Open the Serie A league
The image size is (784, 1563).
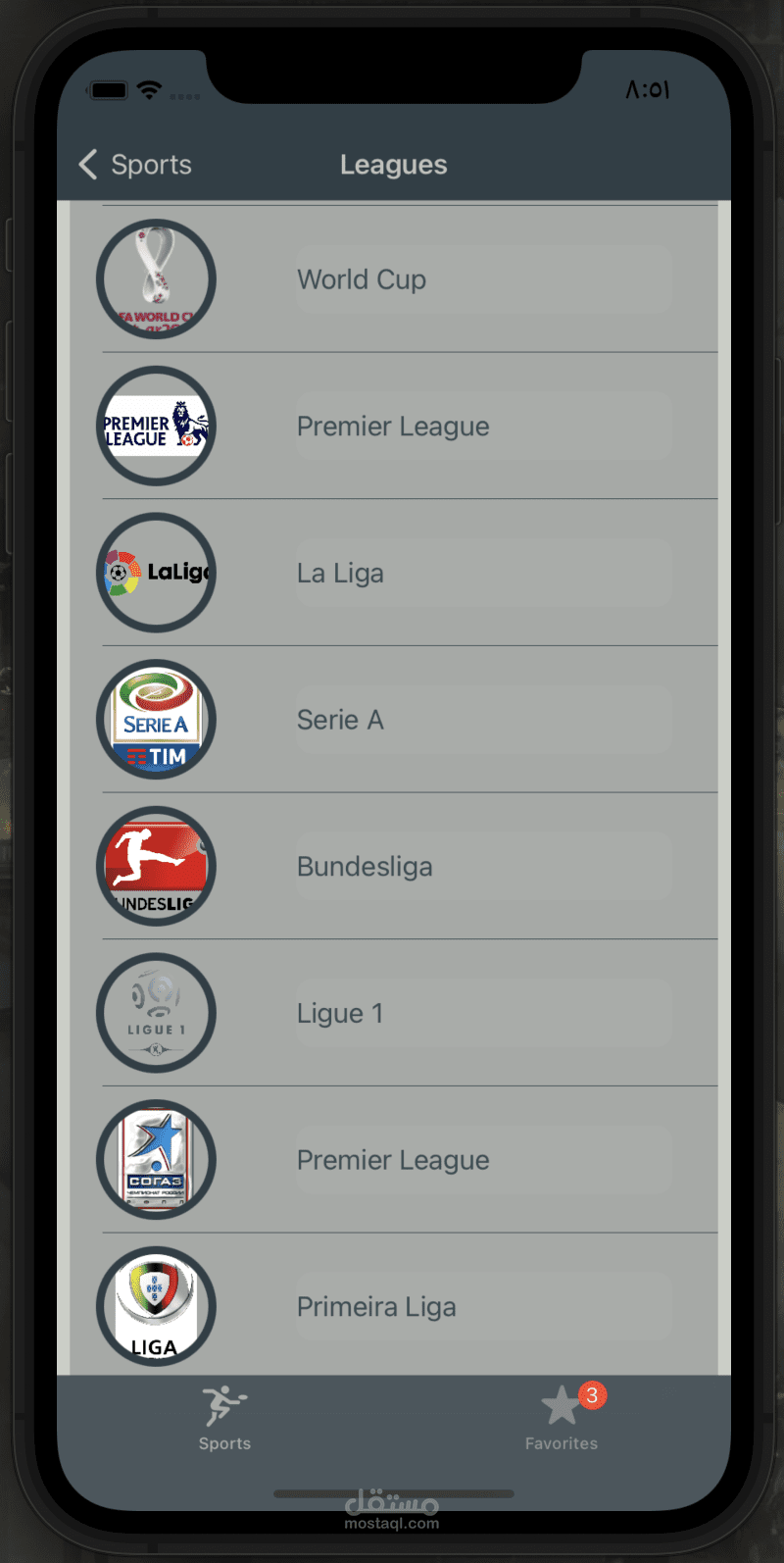pyautogui.click(x=394, y=720)
